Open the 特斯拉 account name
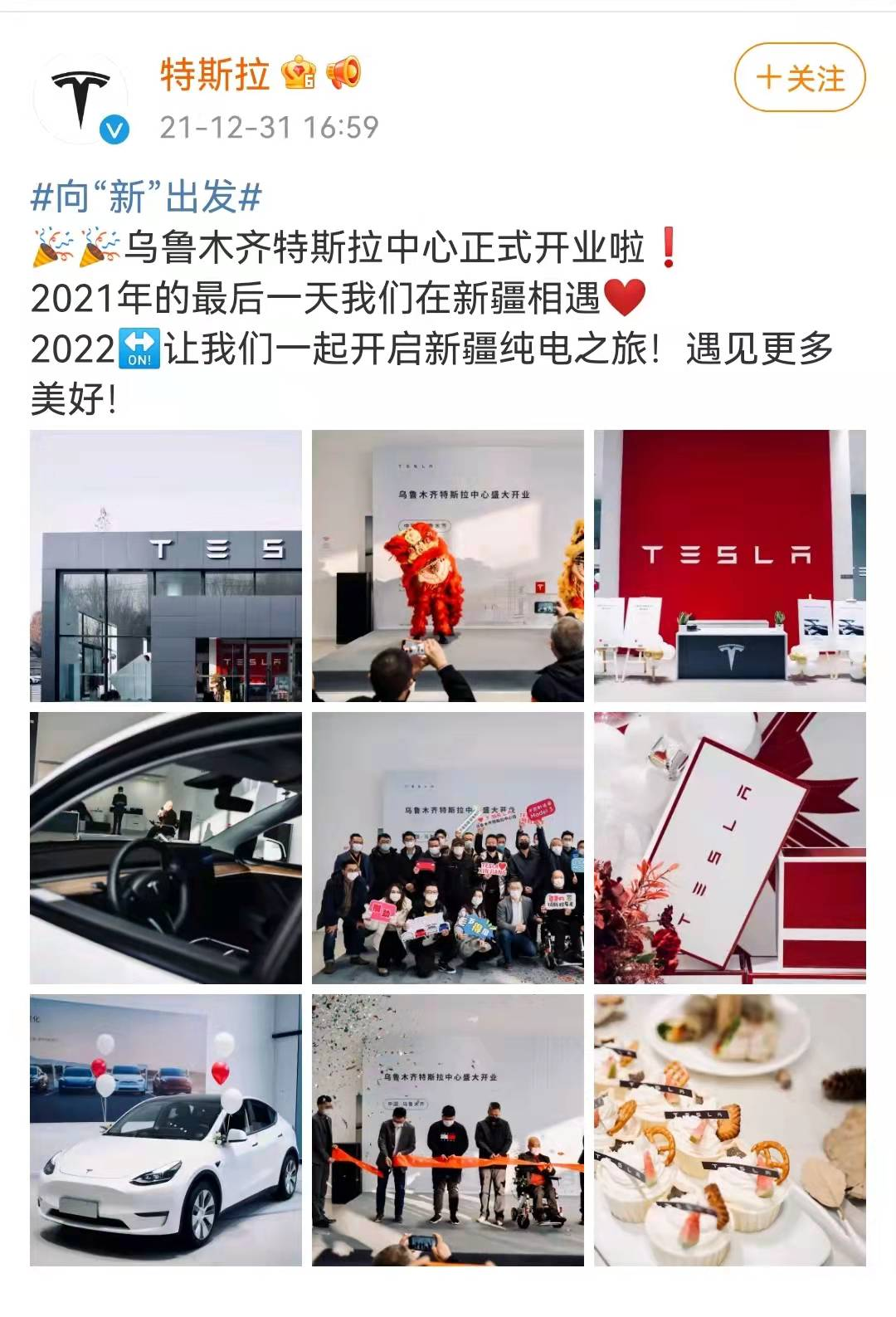This screenshot has width=896, height=1317. pyautogui.click(x=215, y=75)
